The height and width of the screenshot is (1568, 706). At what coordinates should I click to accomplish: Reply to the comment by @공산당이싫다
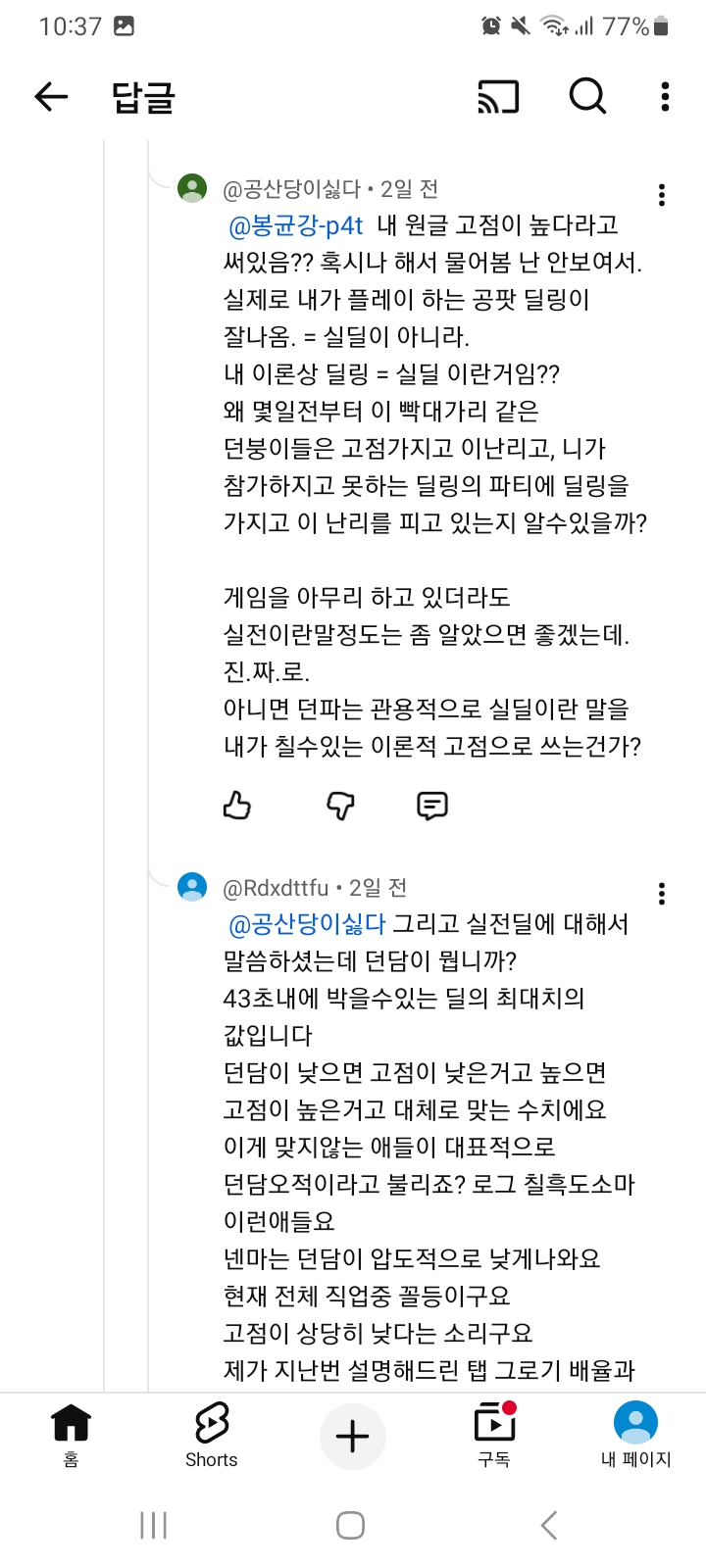(x=432, y=806)
